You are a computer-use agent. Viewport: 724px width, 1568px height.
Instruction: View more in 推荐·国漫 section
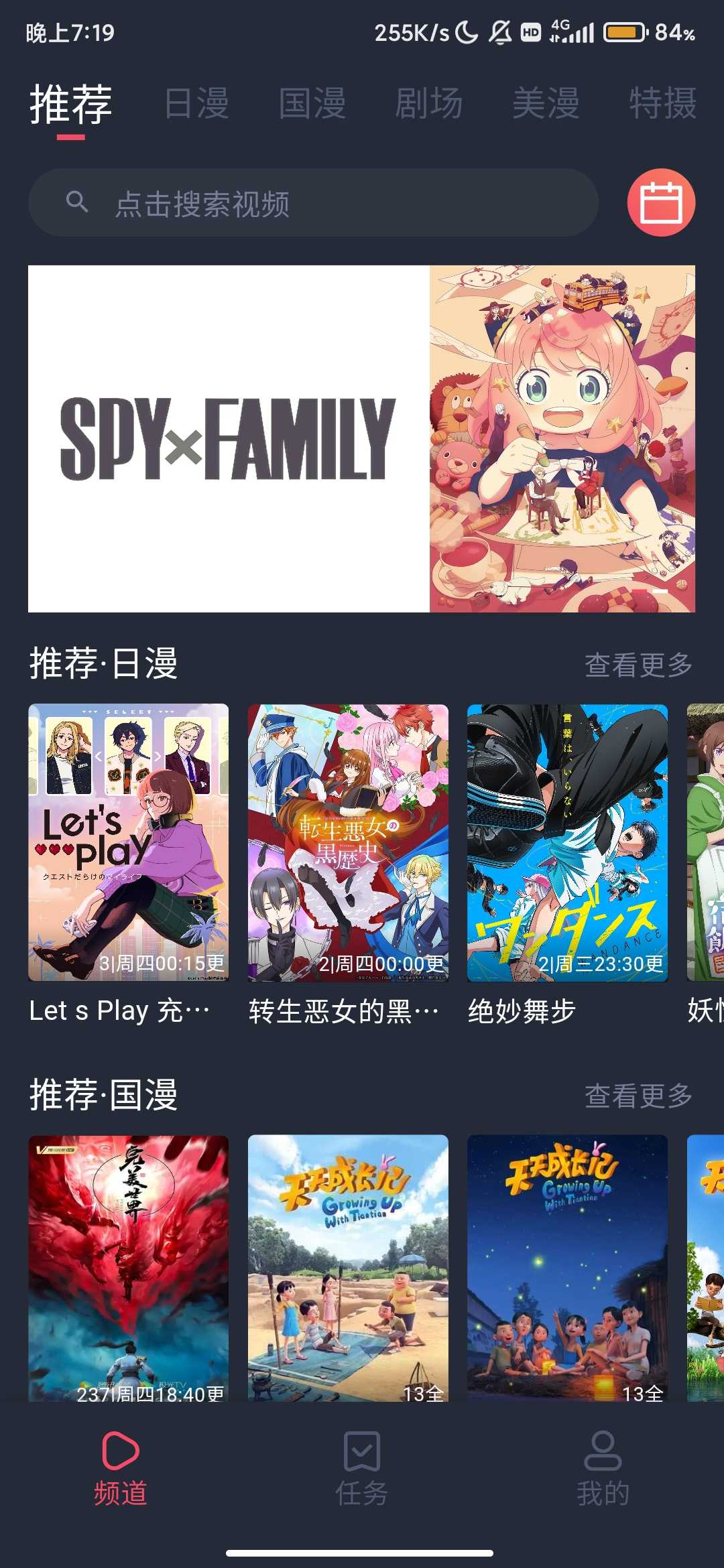click(x=638, y=1096)
